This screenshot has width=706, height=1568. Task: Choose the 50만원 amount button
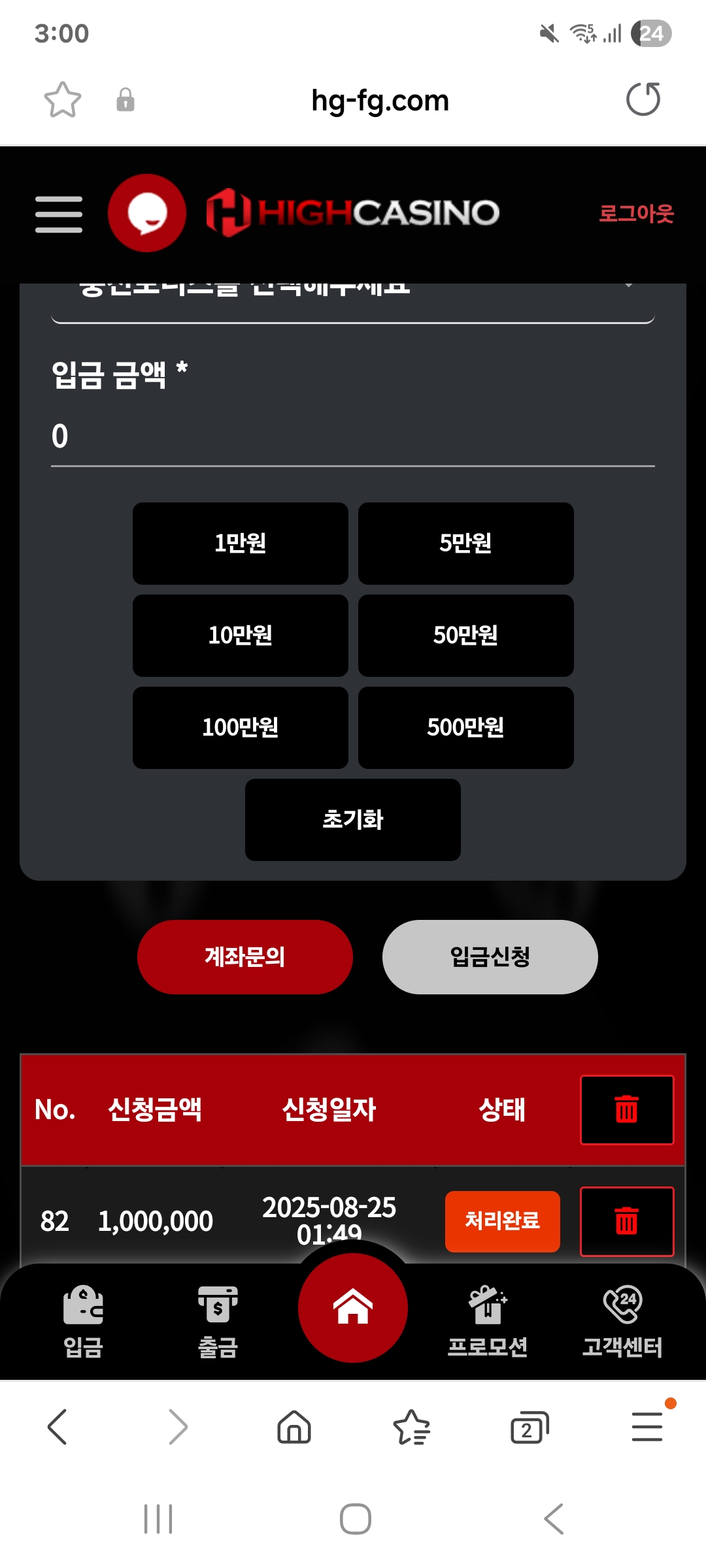tap(465, 635)
